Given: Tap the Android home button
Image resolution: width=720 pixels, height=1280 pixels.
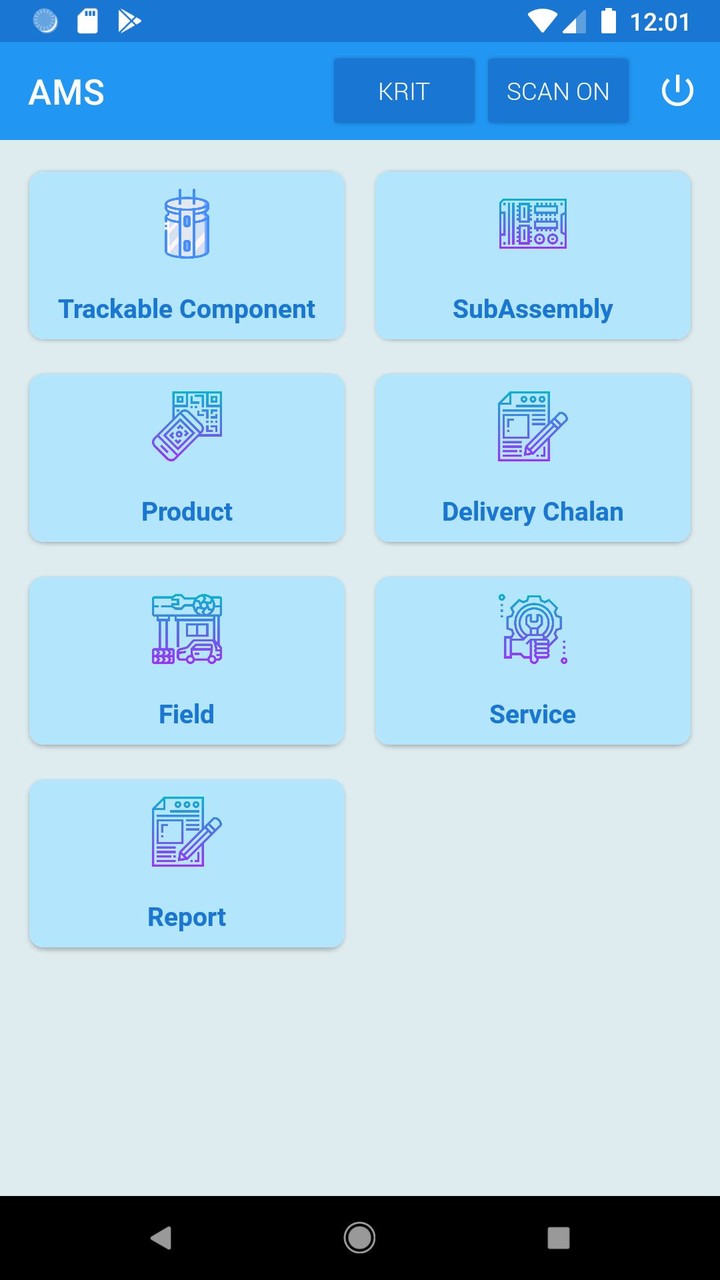Looking at the screenshot, I should (x=359, y=1237).
